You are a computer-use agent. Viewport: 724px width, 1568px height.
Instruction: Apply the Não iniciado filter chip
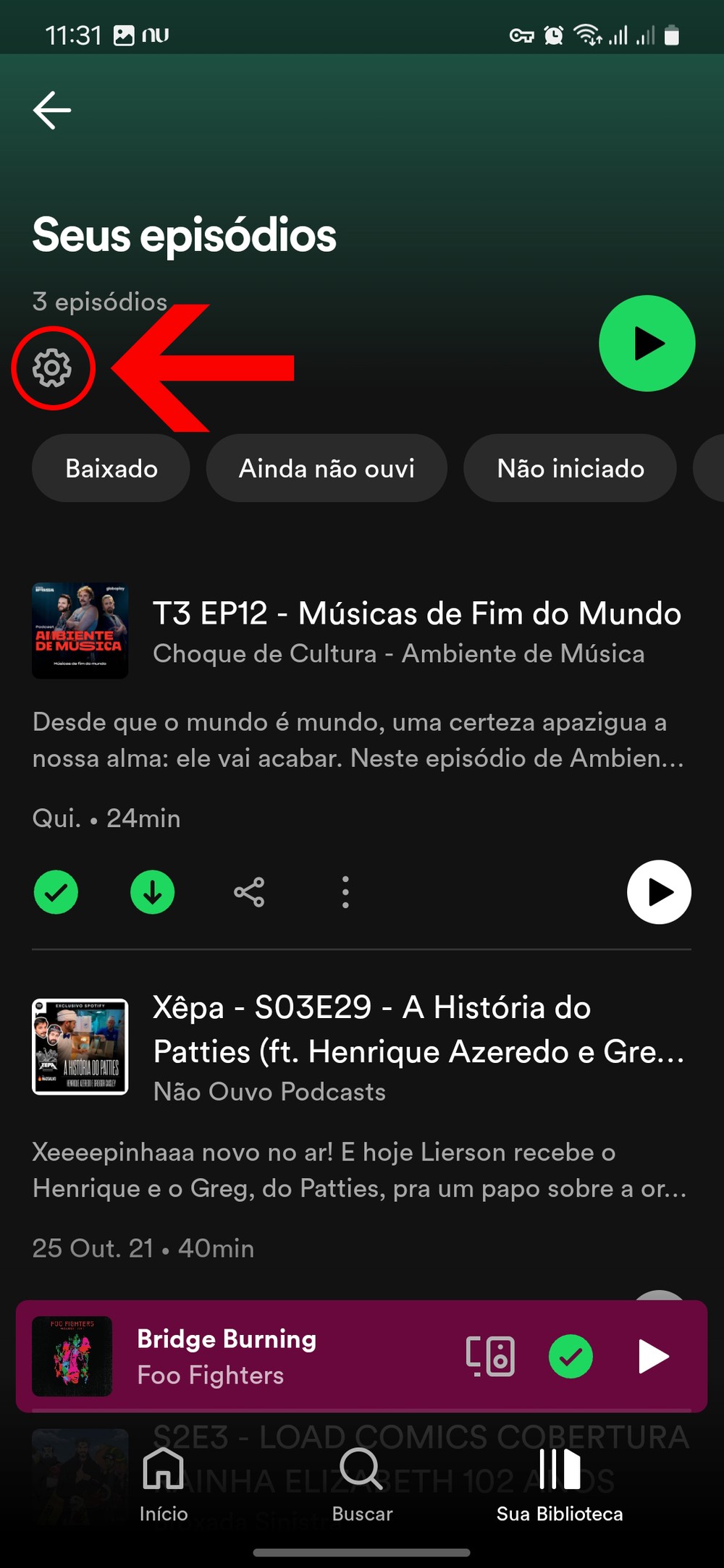coord(571,468)
